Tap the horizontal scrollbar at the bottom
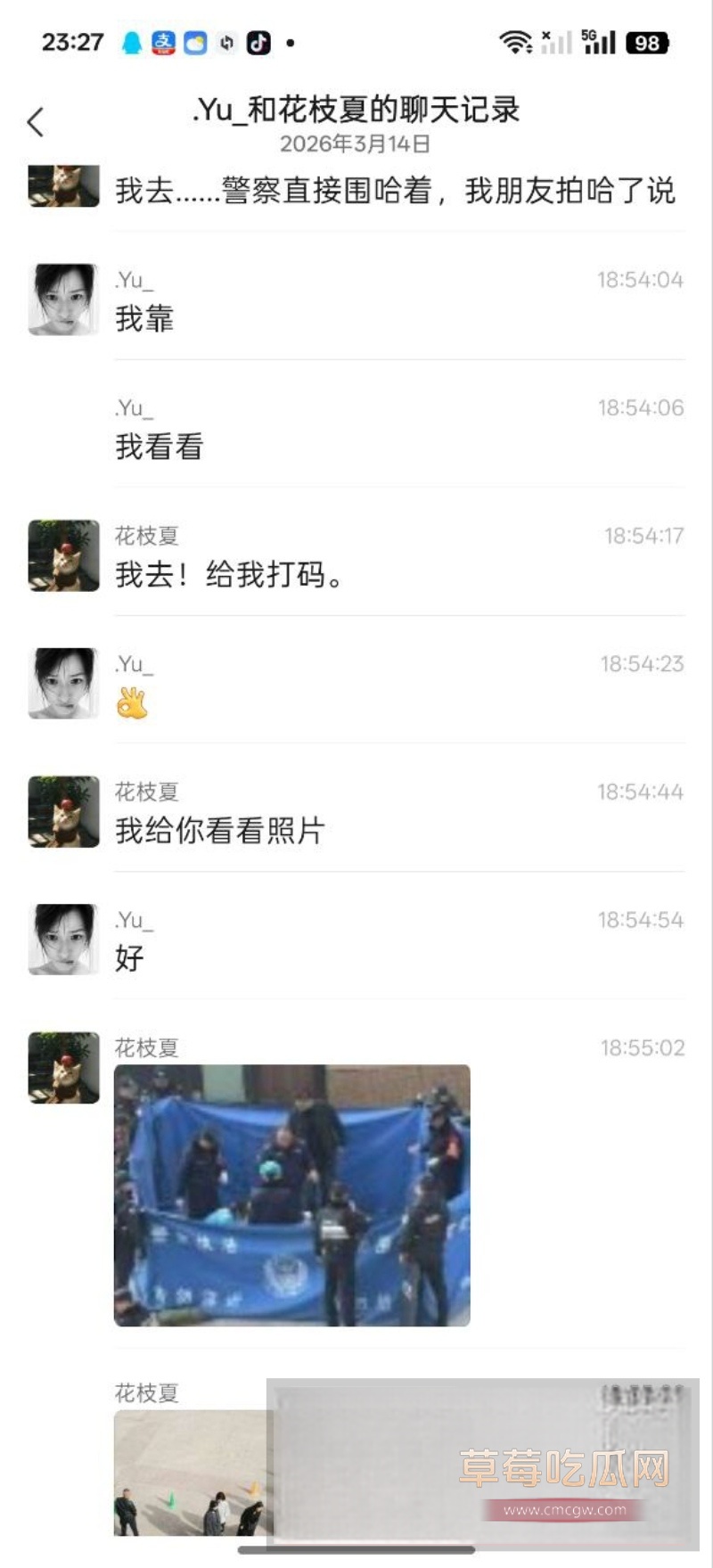Screen dimensions: 713x1568 click(x=356, y=1548)
